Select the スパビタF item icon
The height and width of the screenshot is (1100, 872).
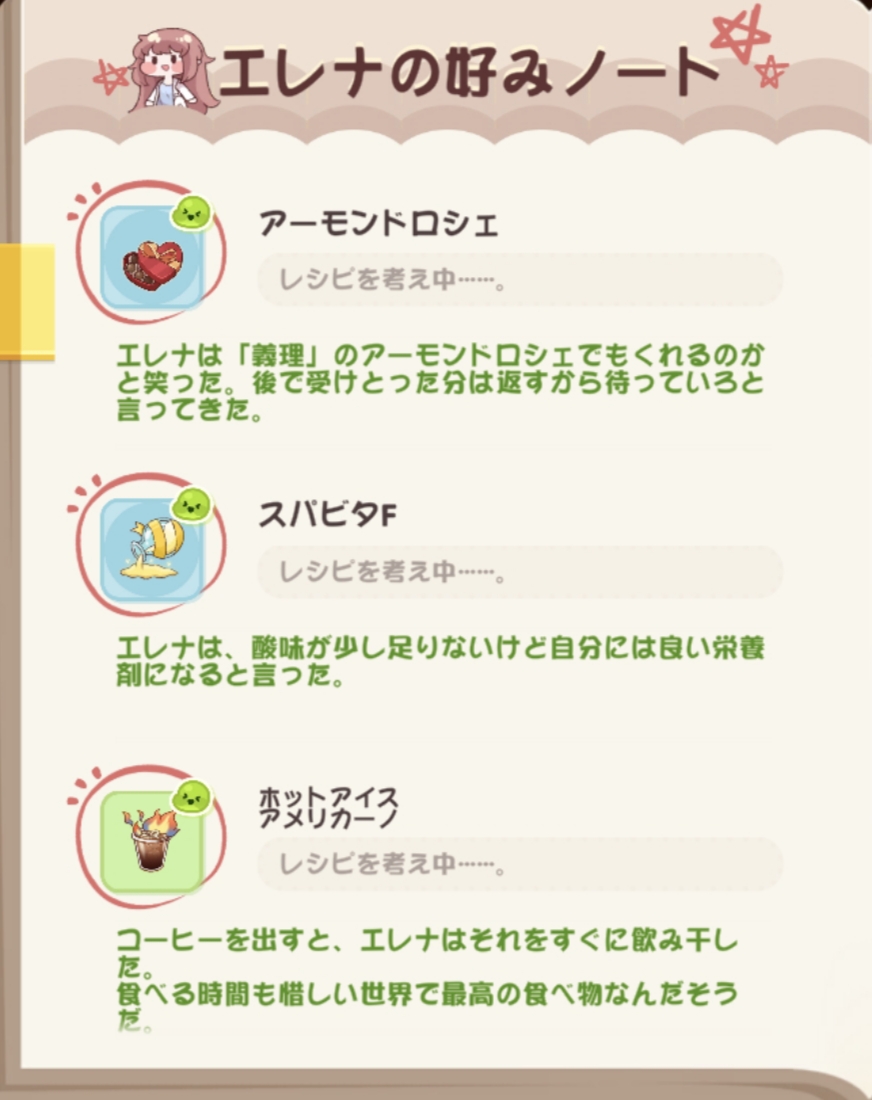(151, 549)
